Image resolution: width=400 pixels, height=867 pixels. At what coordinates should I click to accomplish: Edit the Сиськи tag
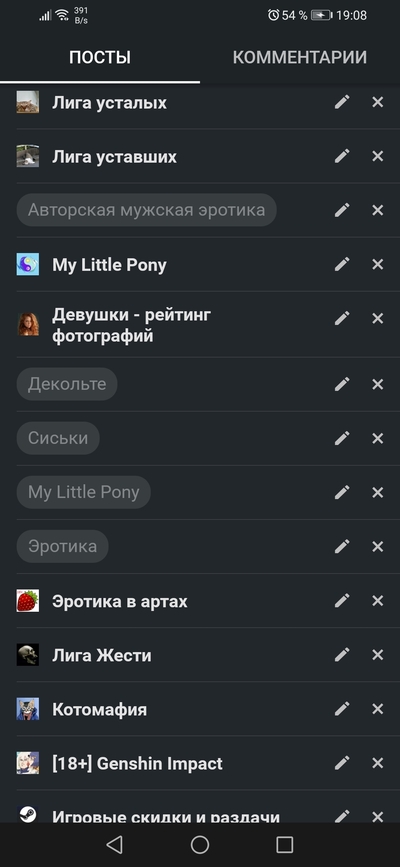pyautogui.click(x=342, y=438)
